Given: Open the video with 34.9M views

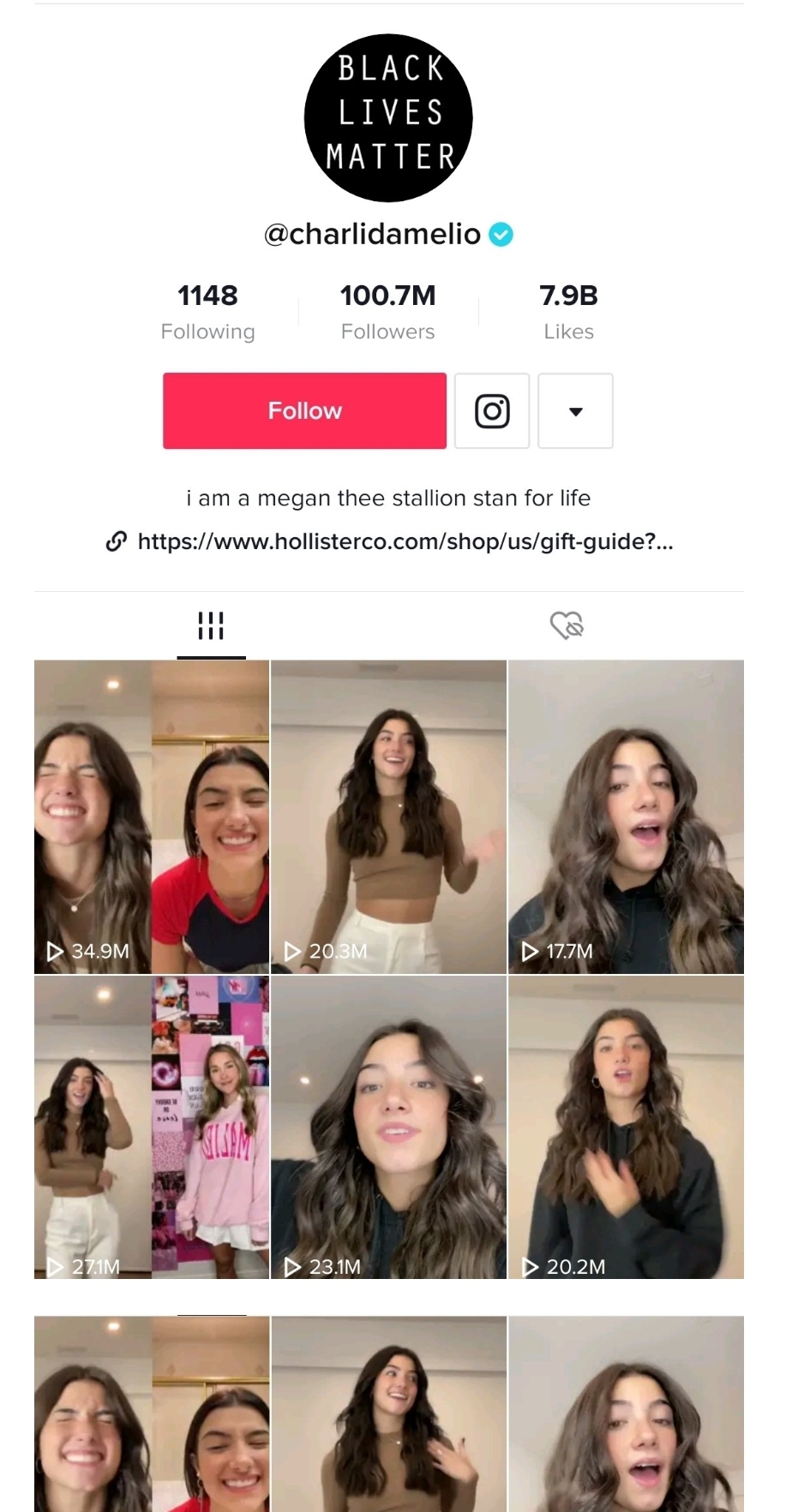Looking at the screenshot, I should click(152, 816).
